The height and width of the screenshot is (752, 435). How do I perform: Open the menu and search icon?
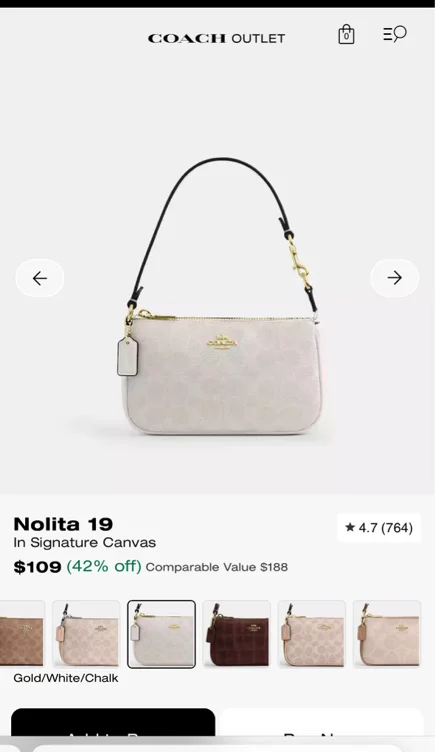[395, 34]
